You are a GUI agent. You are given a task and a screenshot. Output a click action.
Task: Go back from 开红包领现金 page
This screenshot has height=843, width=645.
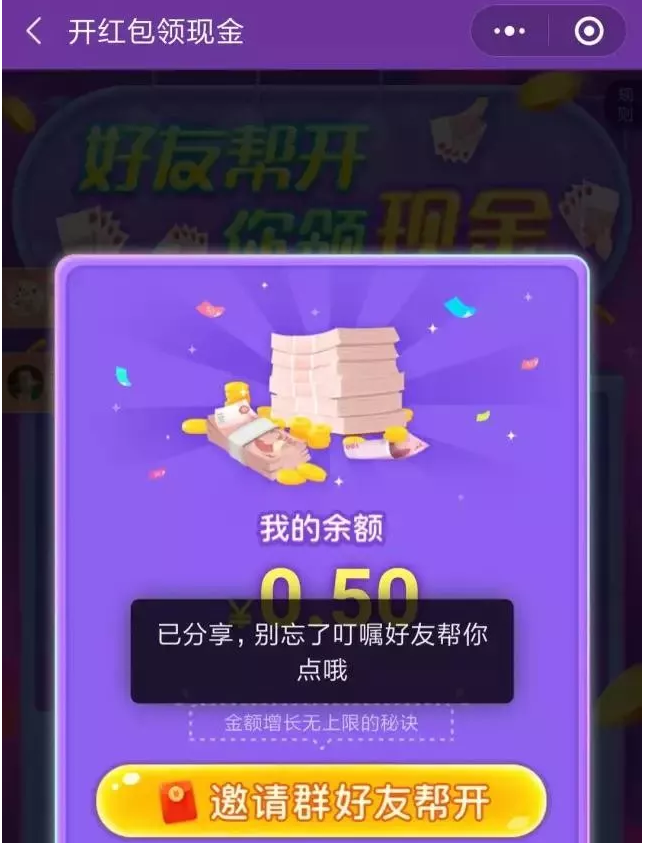(34, 32)
